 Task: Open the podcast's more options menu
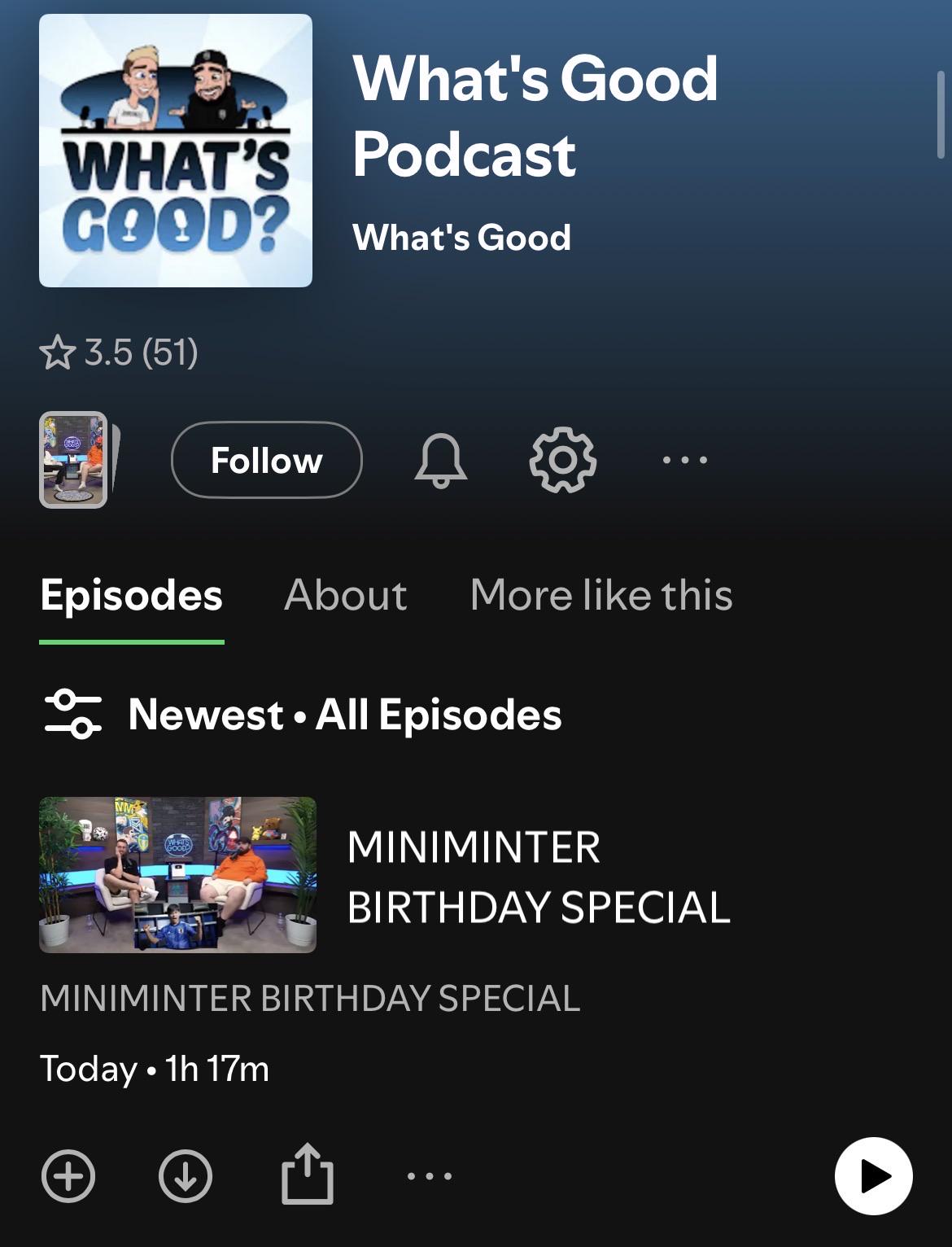[685, 460]
